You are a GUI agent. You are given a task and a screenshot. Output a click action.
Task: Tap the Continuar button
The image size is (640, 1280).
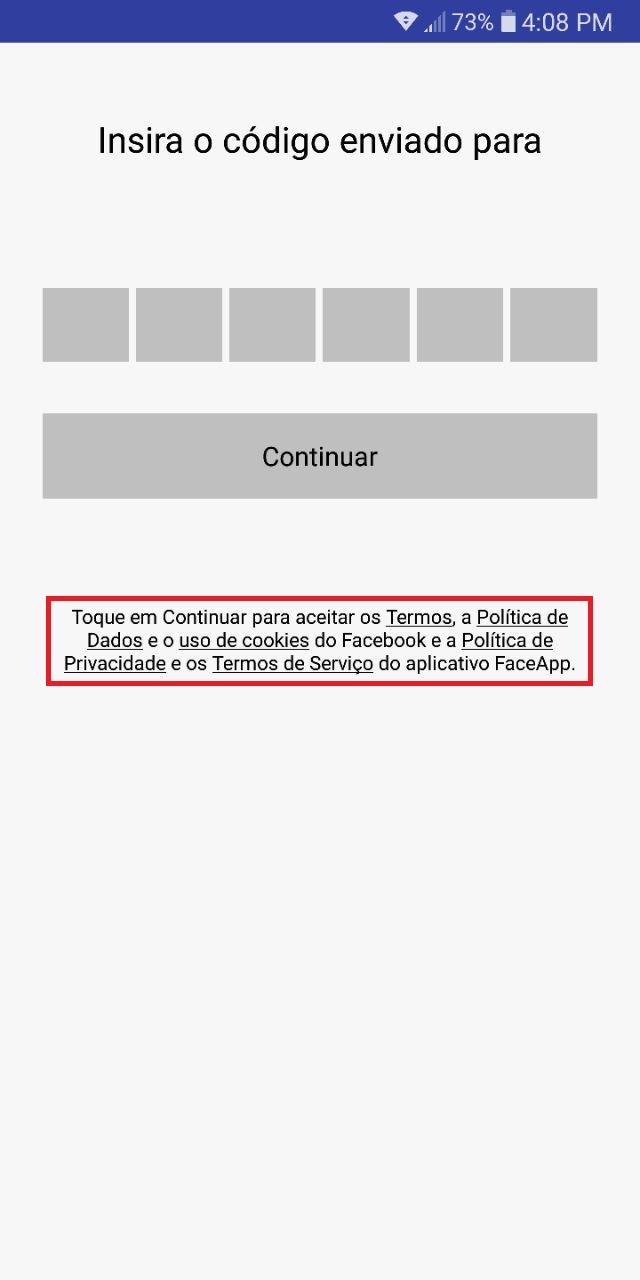click(320, 456)
